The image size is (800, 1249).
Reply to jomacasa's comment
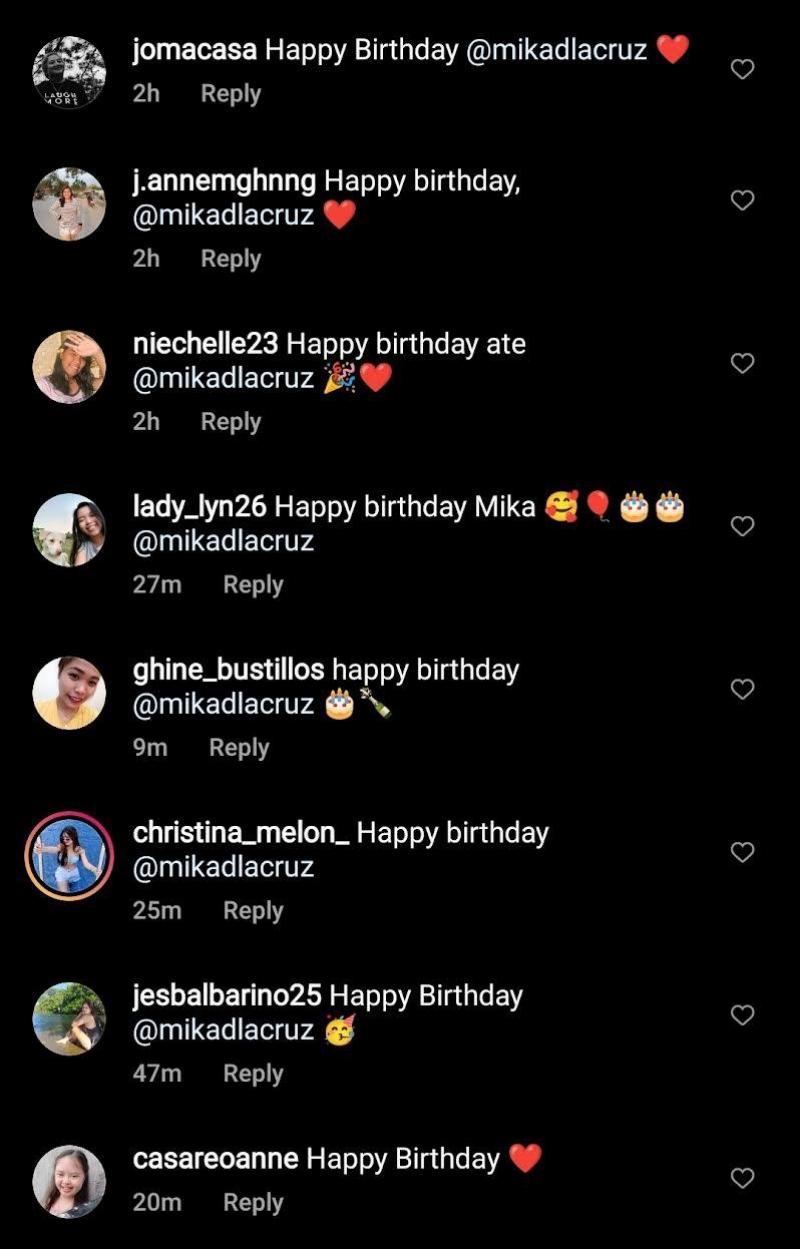[x=230, y=94]
